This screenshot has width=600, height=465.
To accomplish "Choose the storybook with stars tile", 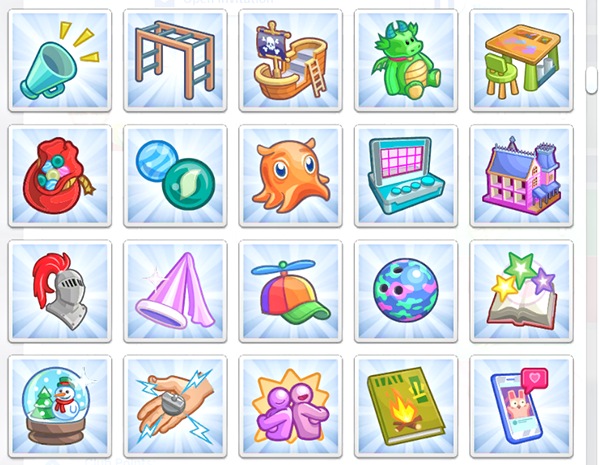I will 521,290.
